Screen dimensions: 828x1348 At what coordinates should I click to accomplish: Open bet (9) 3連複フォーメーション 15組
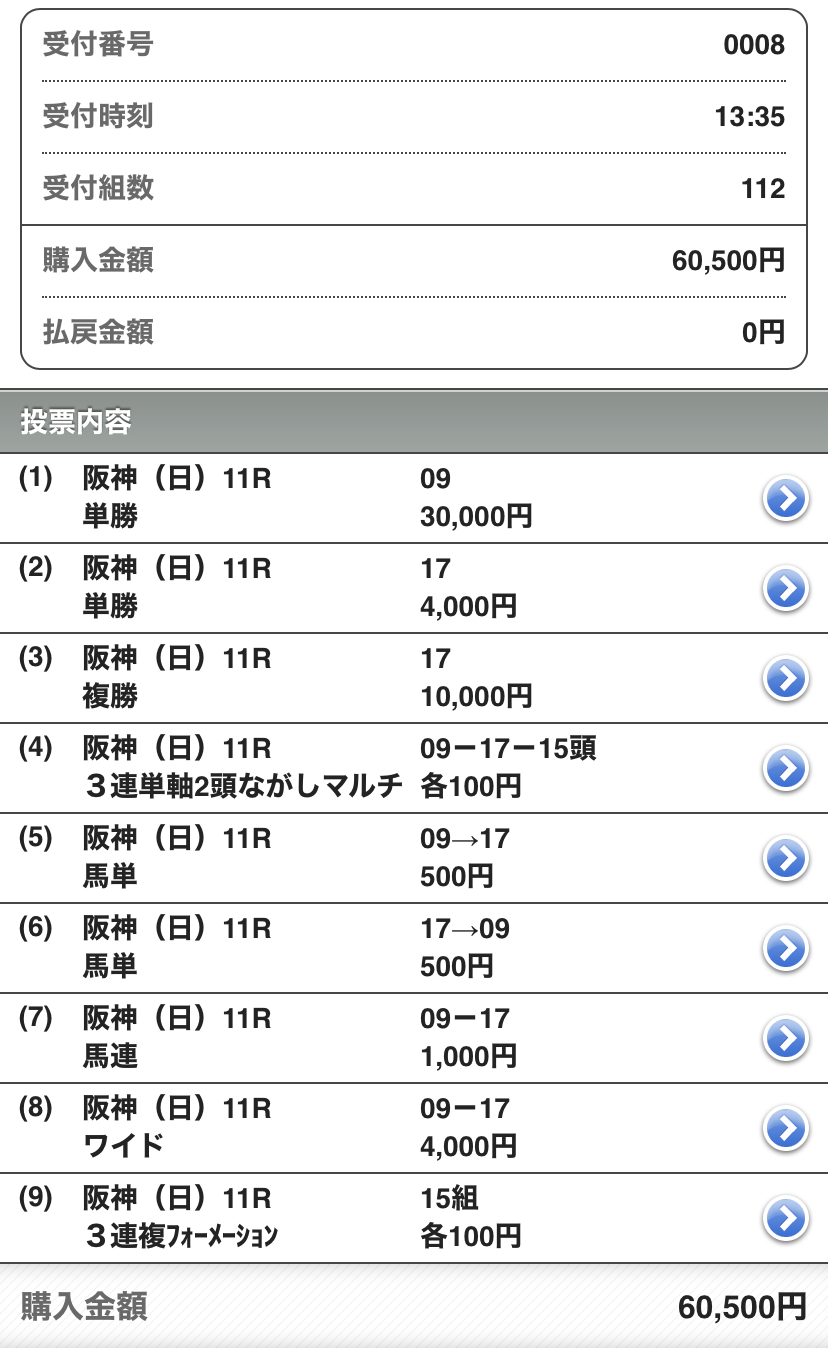click(x=786, y=1218)
